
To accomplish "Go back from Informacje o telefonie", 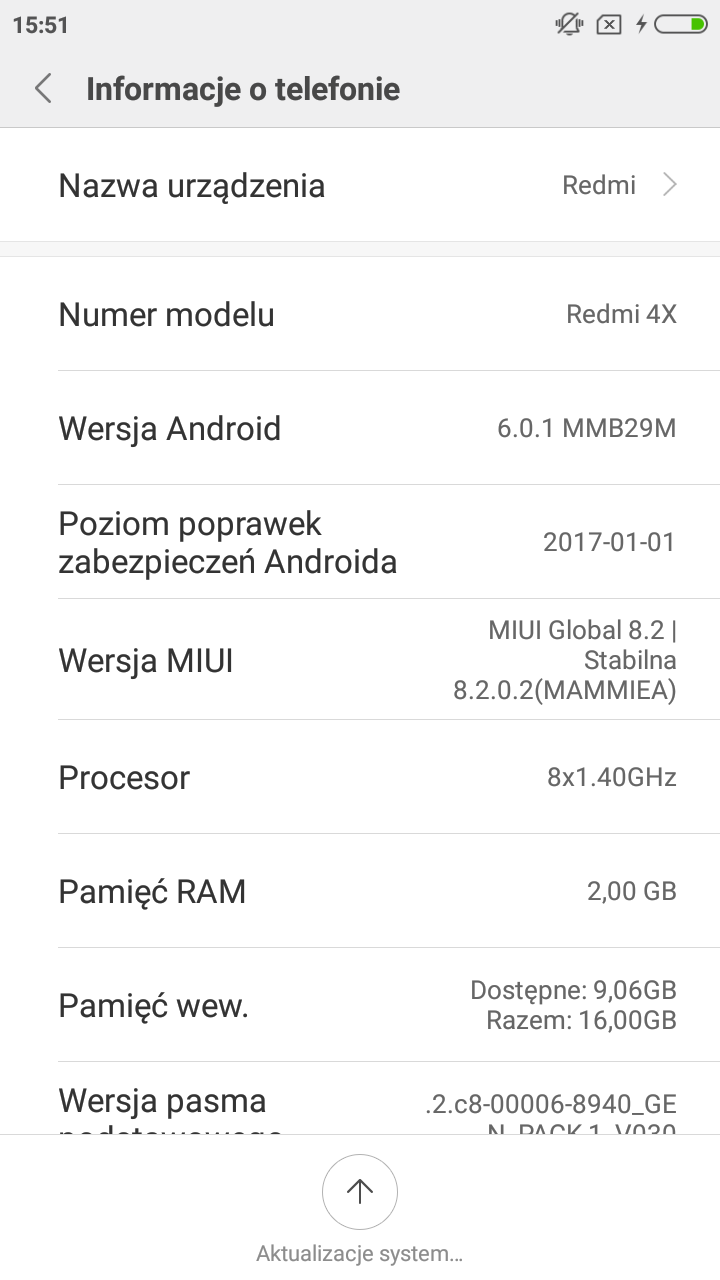I will click(x=43, y=89).
